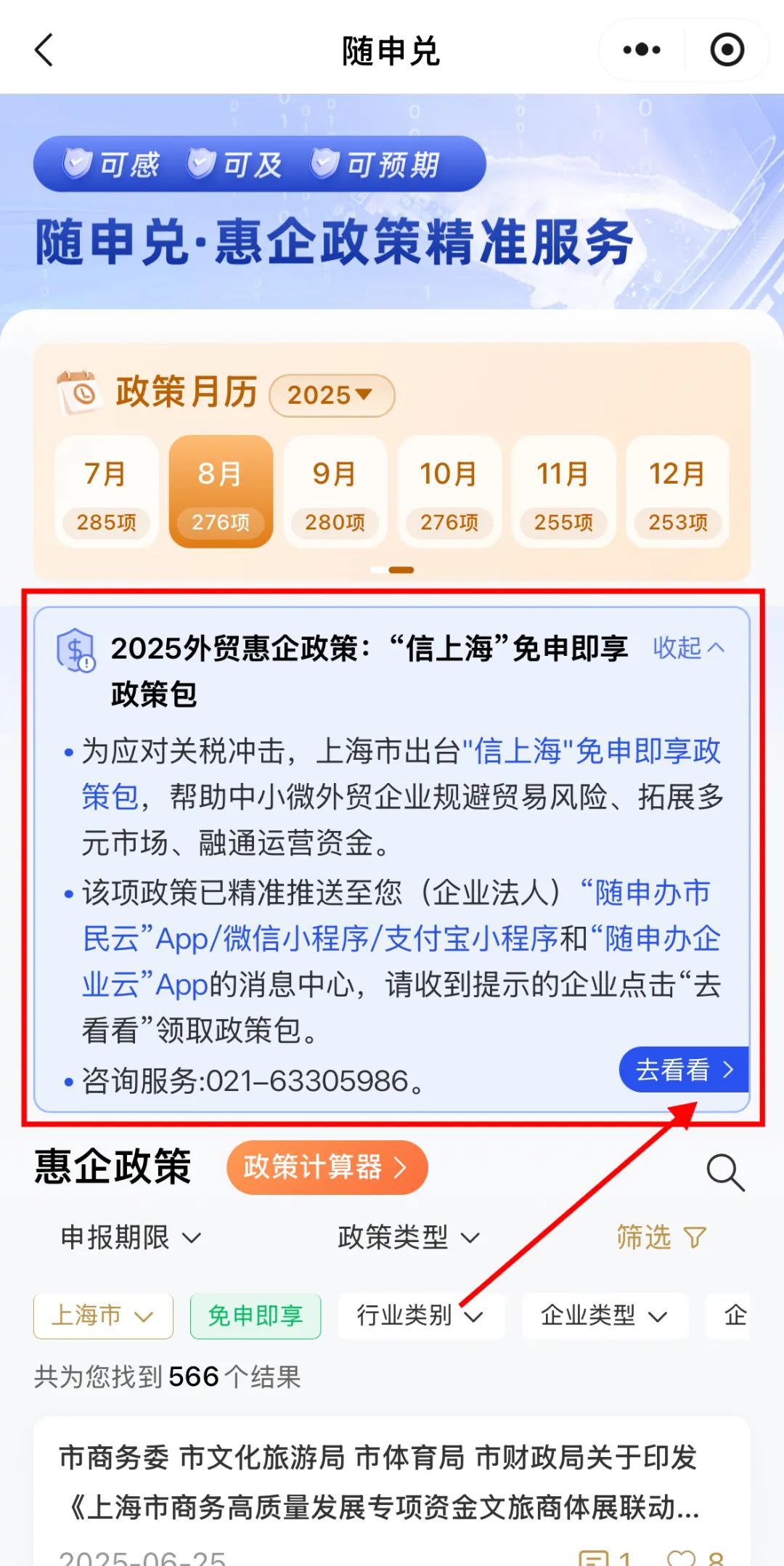The image size is (784, 1566).
Task: Open the 筛选 filter options
Action: 661,1237
